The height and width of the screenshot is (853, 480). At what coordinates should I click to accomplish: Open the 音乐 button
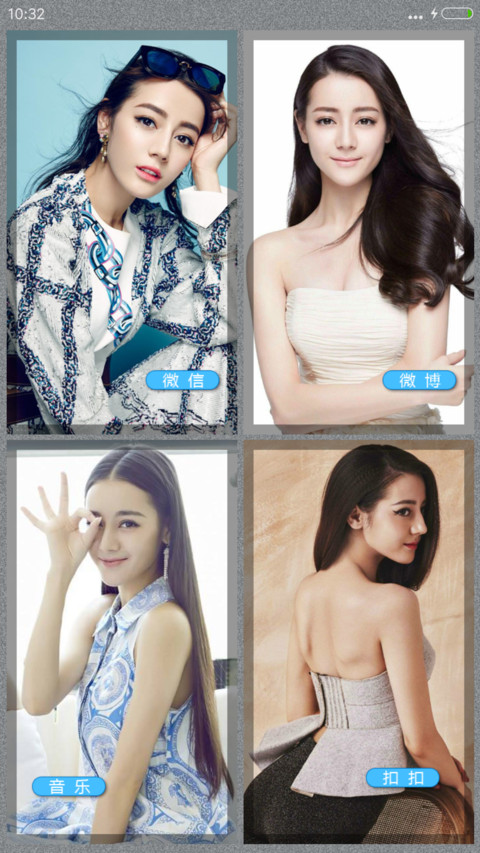pyautogui.click(x=69, y=786)
